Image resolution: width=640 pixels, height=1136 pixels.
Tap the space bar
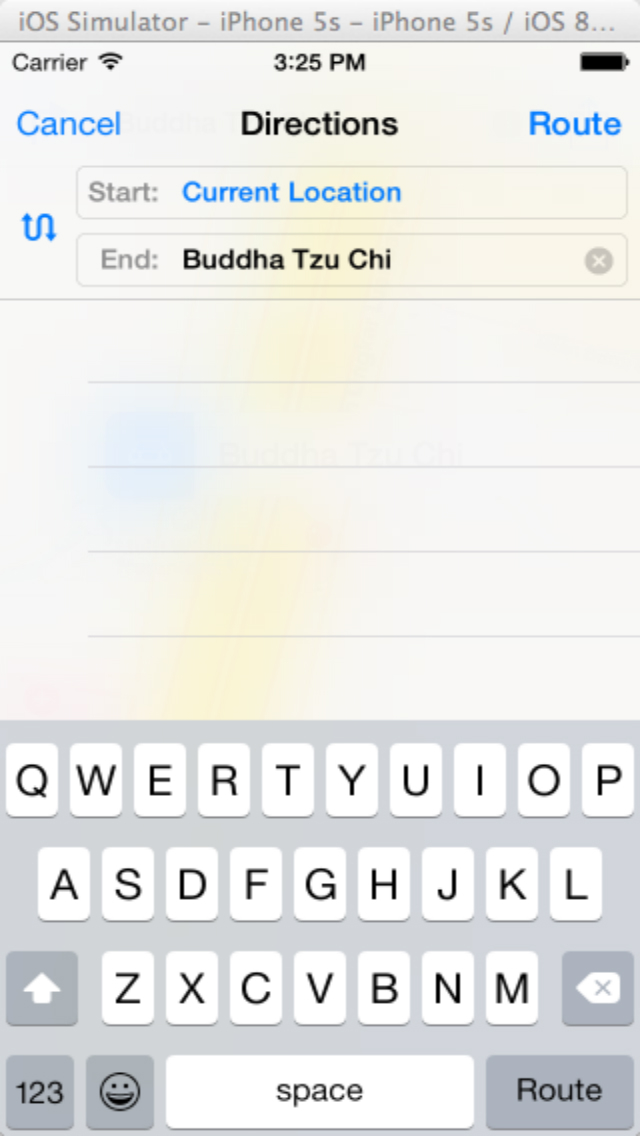point(320,1090)
